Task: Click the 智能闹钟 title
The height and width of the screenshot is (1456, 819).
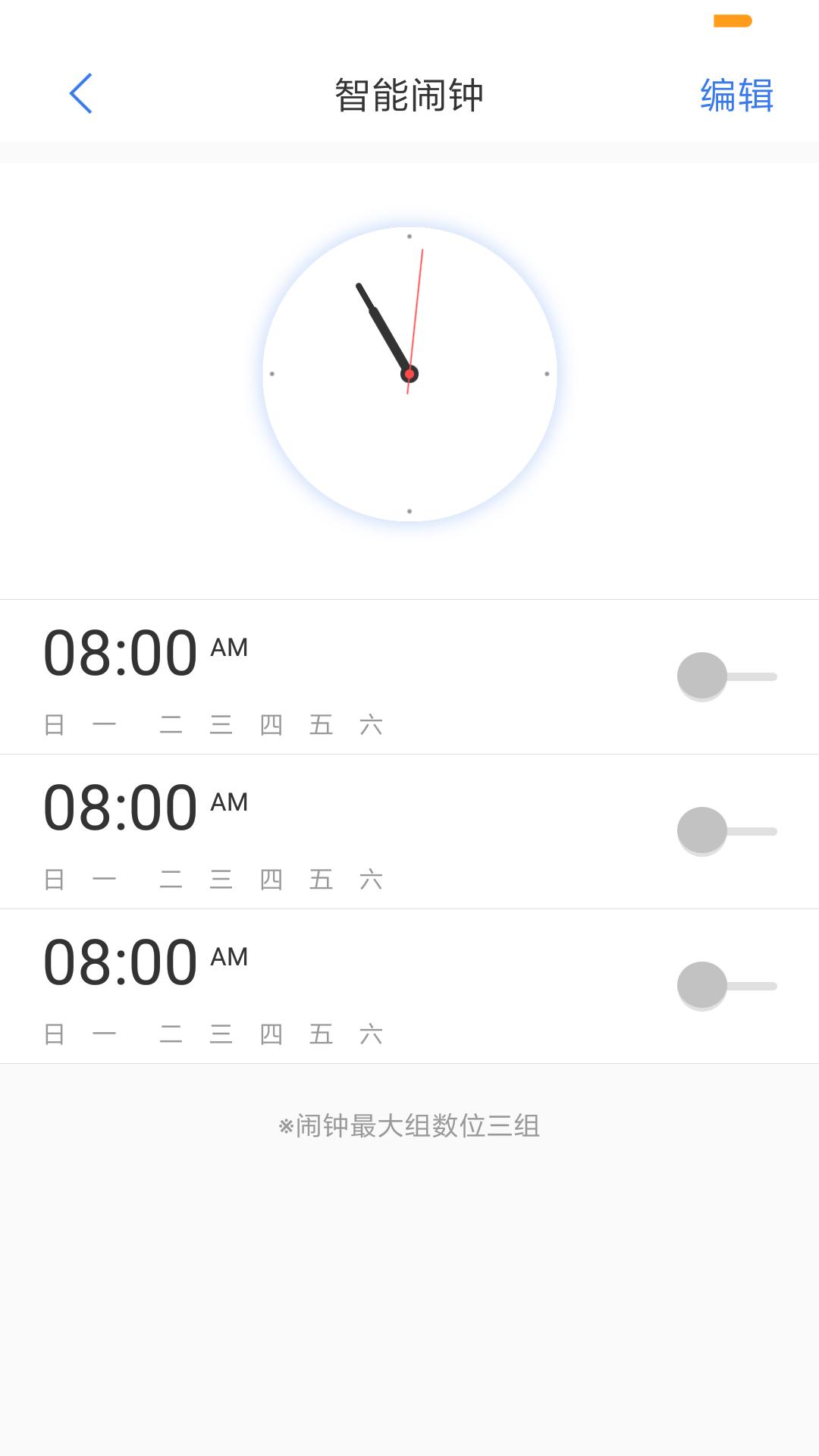Action: 409,93
